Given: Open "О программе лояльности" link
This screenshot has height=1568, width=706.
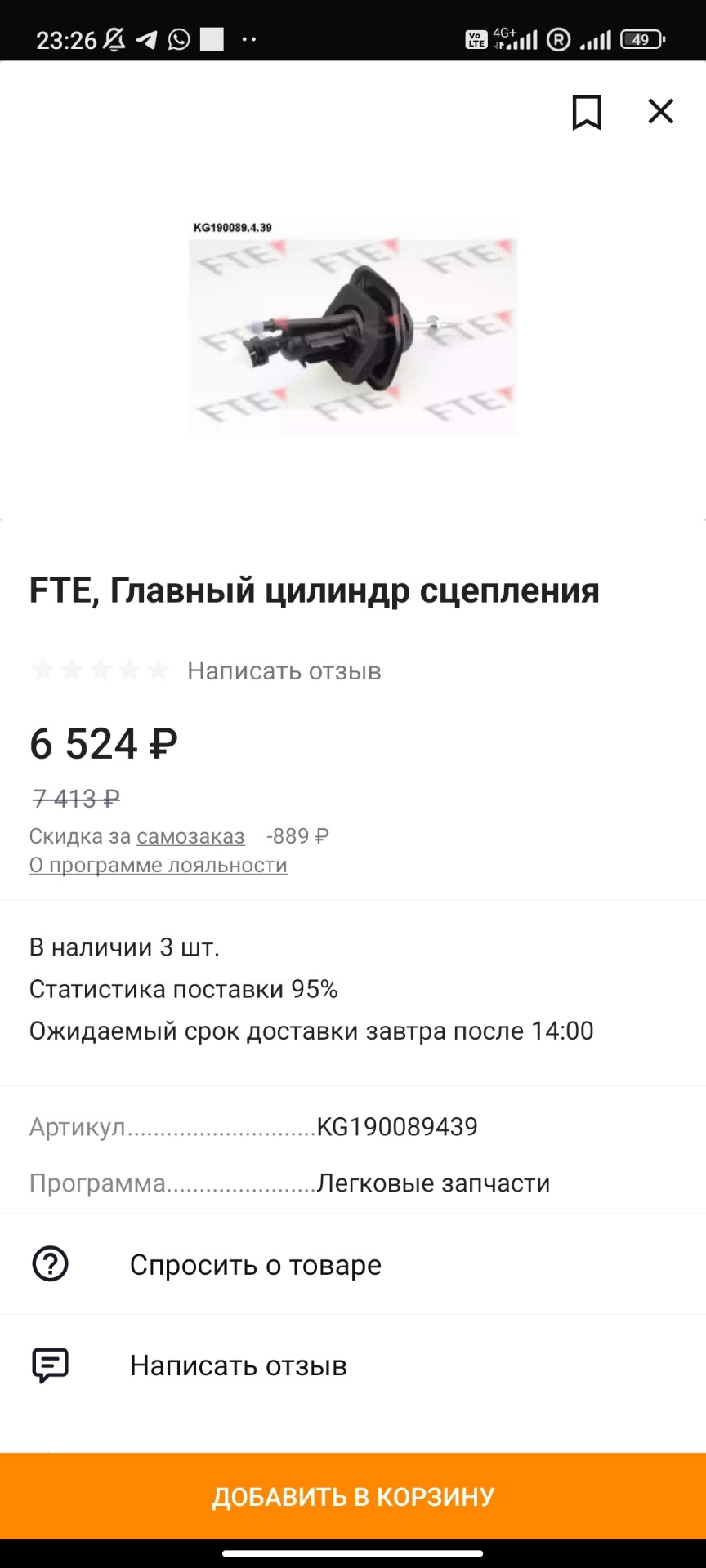Looking at the screenshot, I should pyautogui.click(x=158, y=865).
